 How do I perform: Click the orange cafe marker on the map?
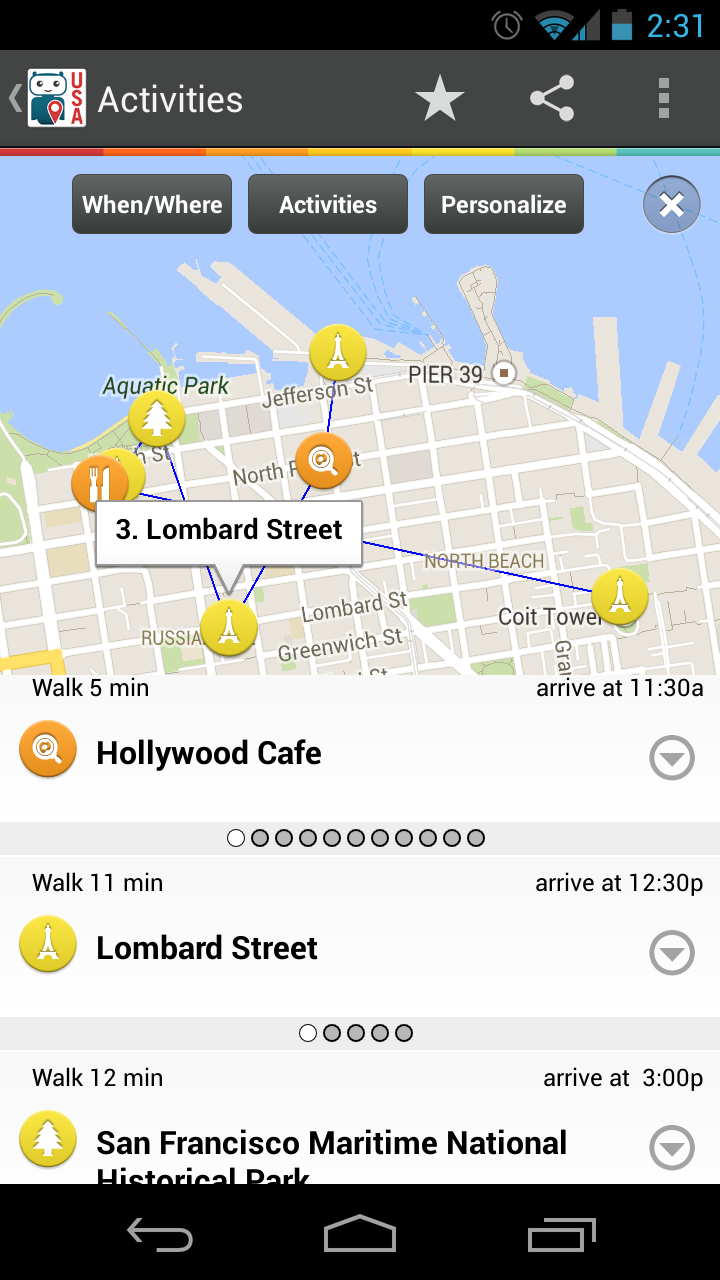(x=323, y=461)
